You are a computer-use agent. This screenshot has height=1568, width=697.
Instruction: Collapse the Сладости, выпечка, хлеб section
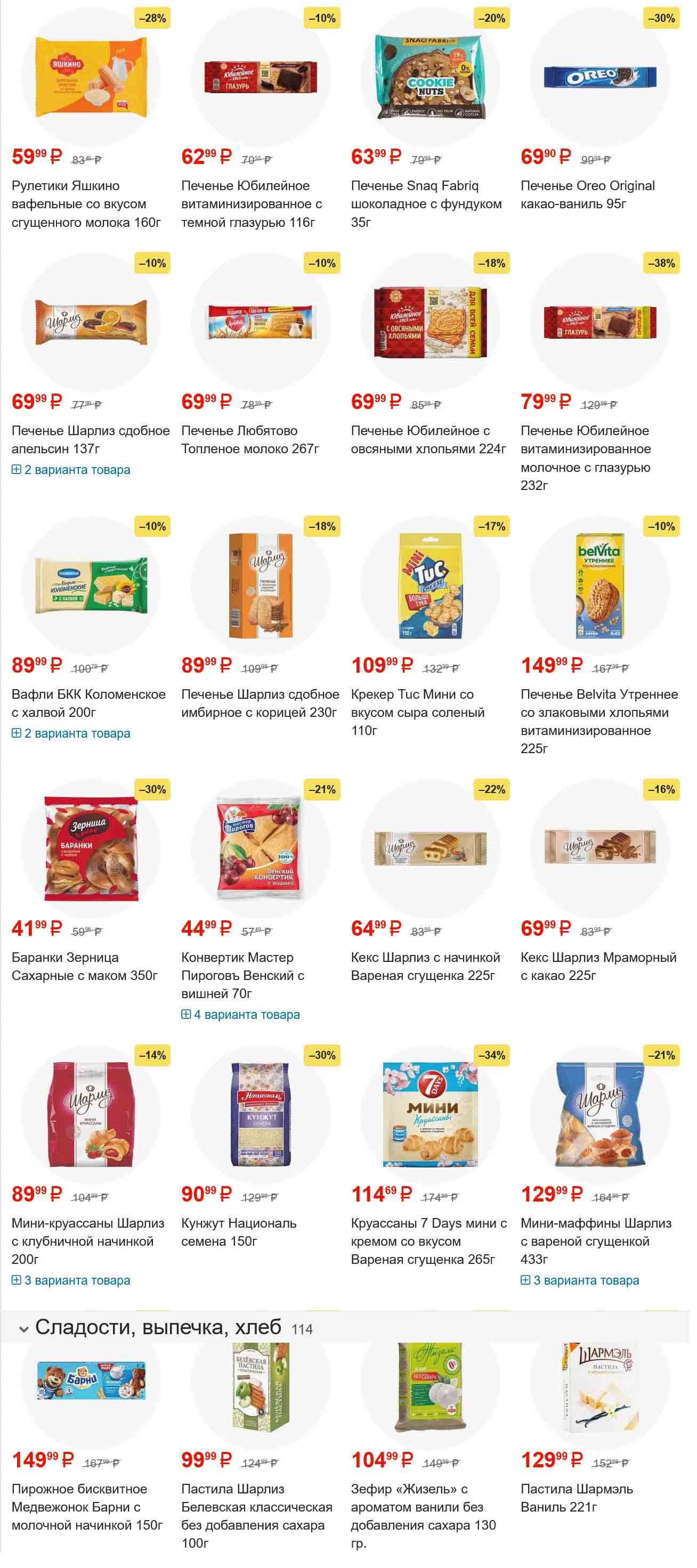(x=24, y=1329)
